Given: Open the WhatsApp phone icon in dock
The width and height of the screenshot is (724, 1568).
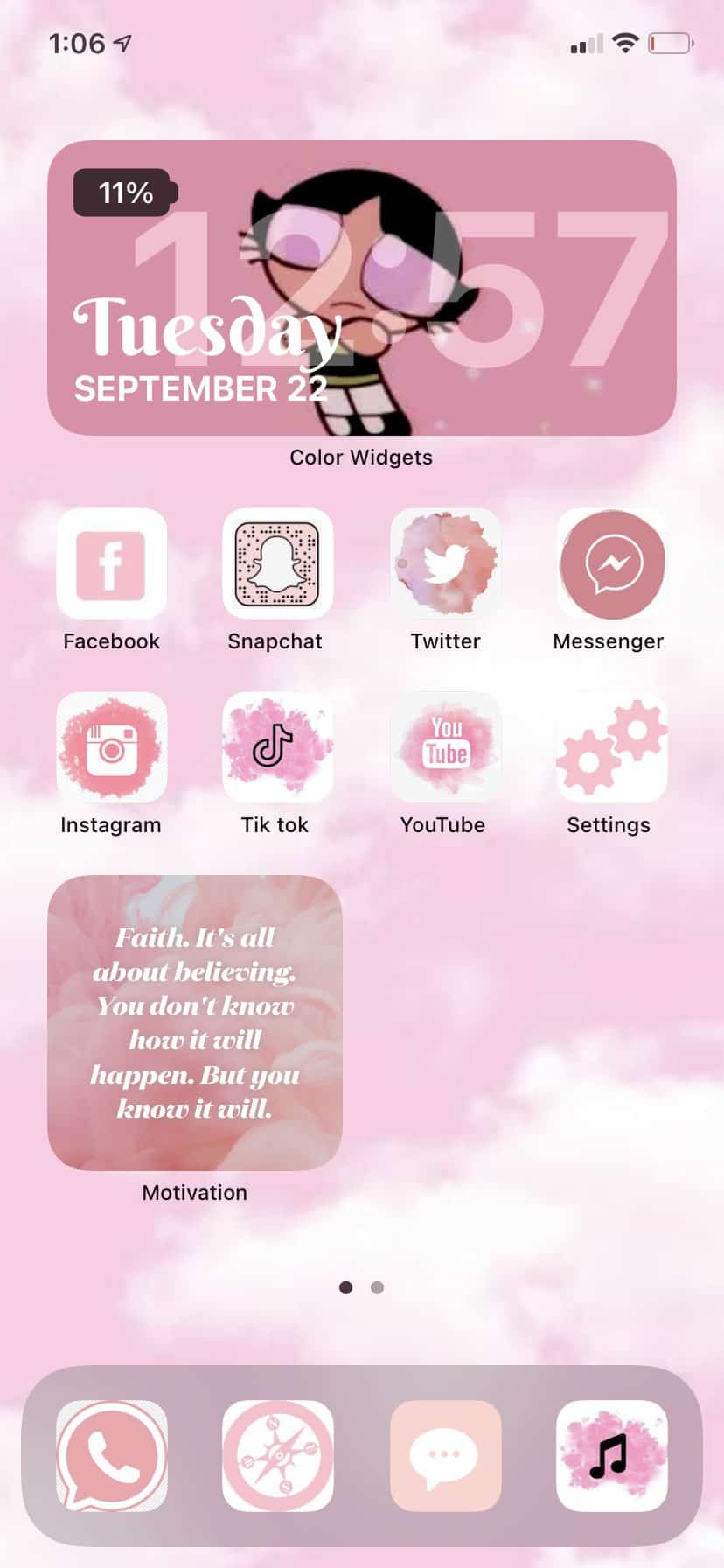Looking at the screenshot, I should [111, 1455].
